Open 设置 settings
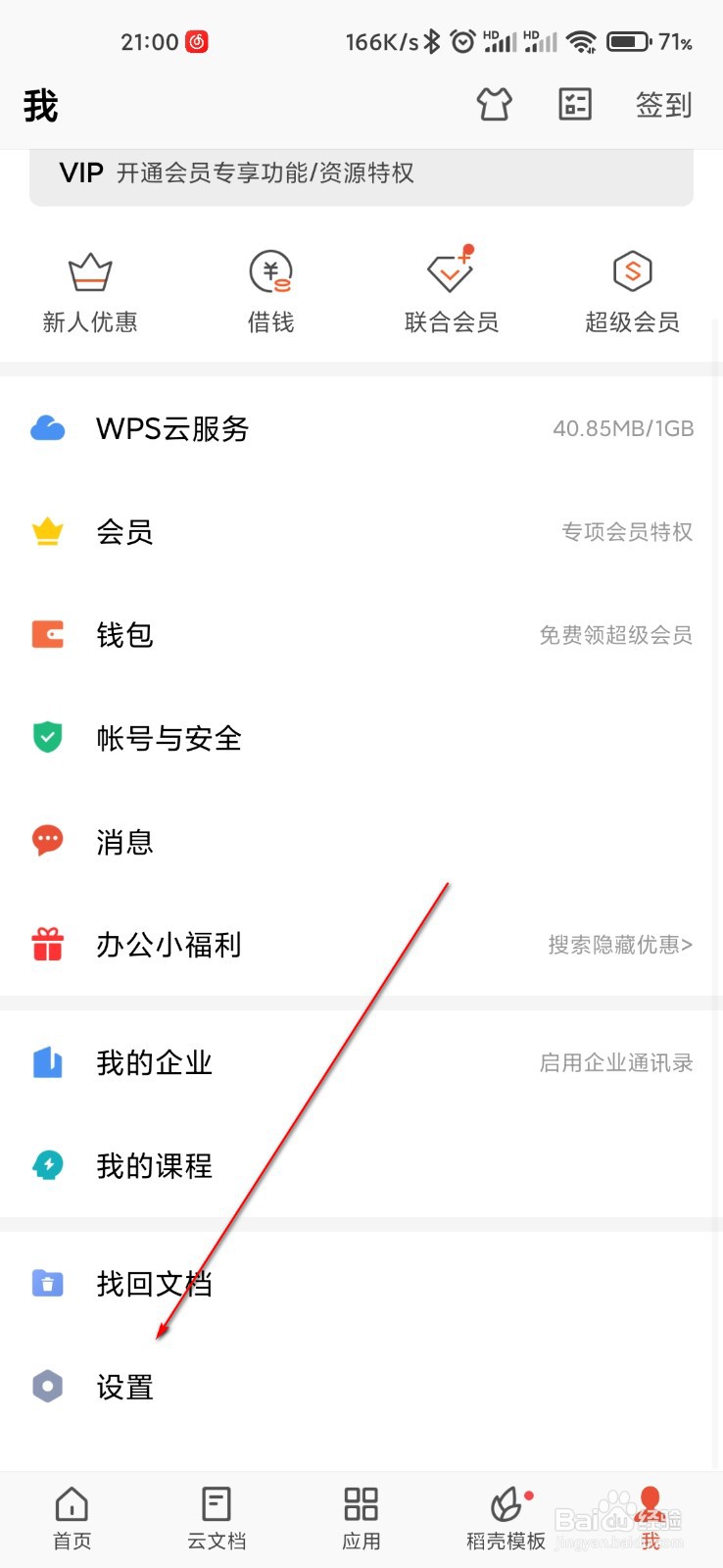This screenshot has height=1568, width=723. point(124,1386)
